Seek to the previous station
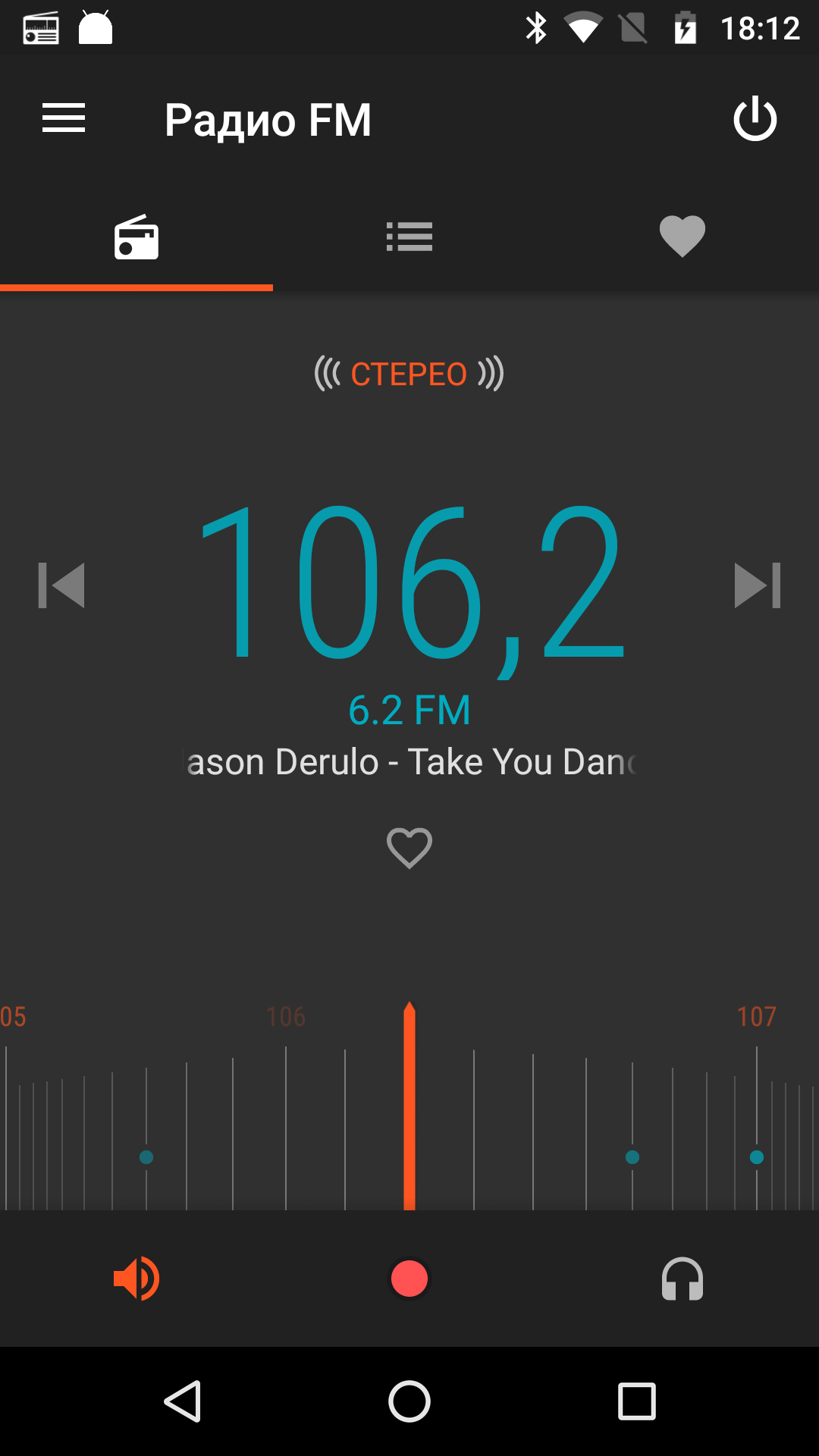Image resolution: width=819 pixels, height=1456 pixels. (61, 585)
